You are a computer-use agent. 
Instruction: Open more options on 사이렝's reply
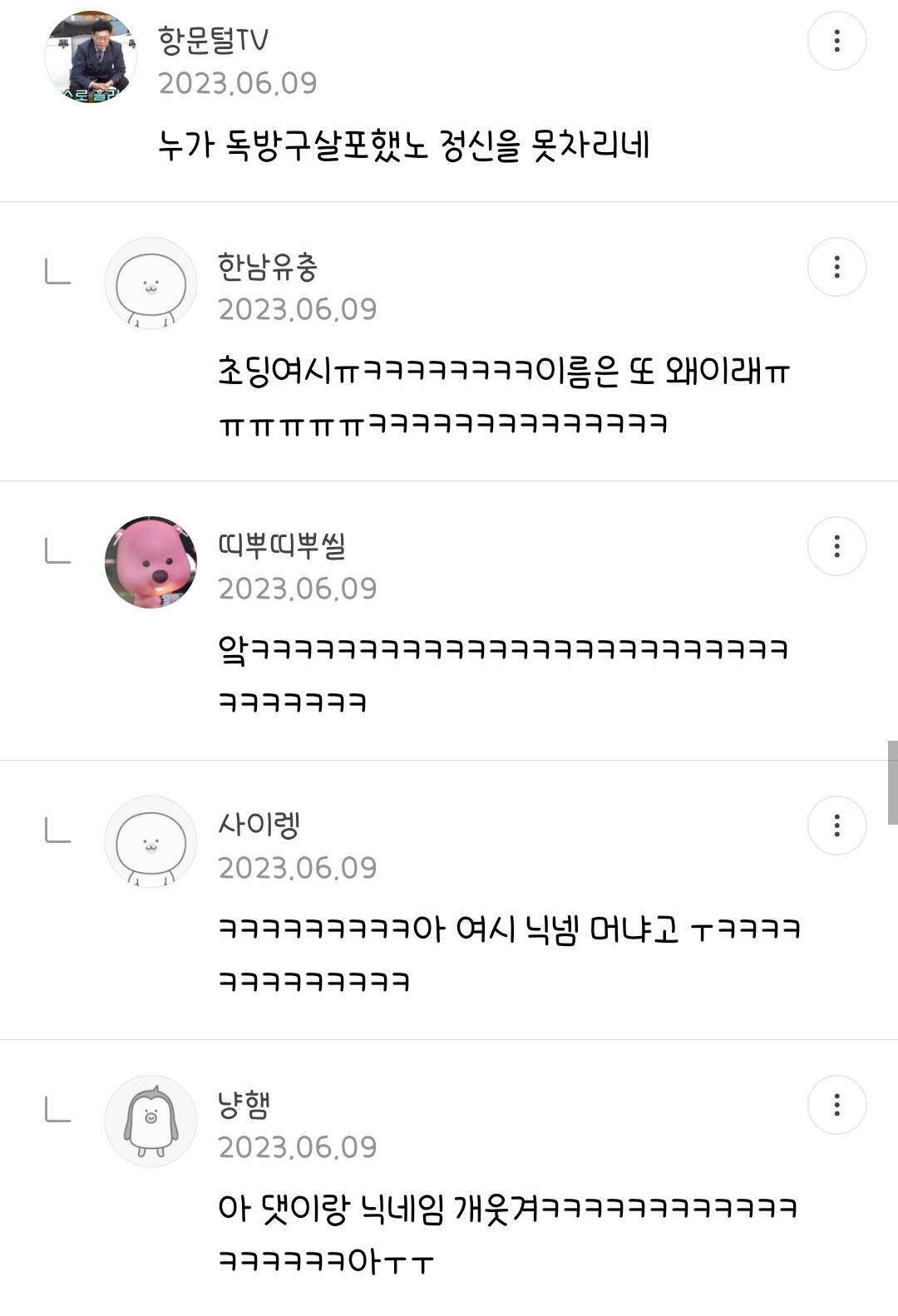pyautogui.click(x=836, y=826)
